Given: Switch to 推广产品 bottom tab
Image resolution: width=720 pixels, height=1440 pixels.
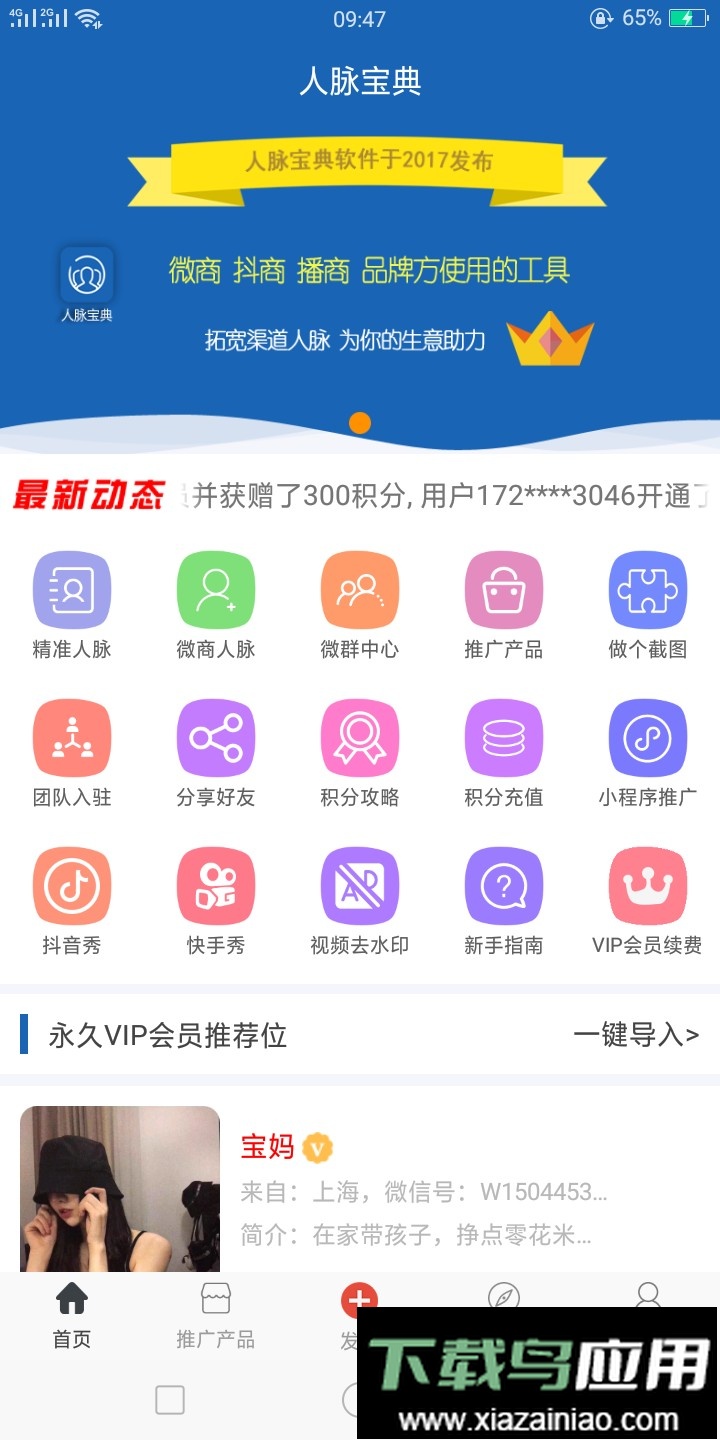Looking at the screenshot, I should coord(216,1315).
